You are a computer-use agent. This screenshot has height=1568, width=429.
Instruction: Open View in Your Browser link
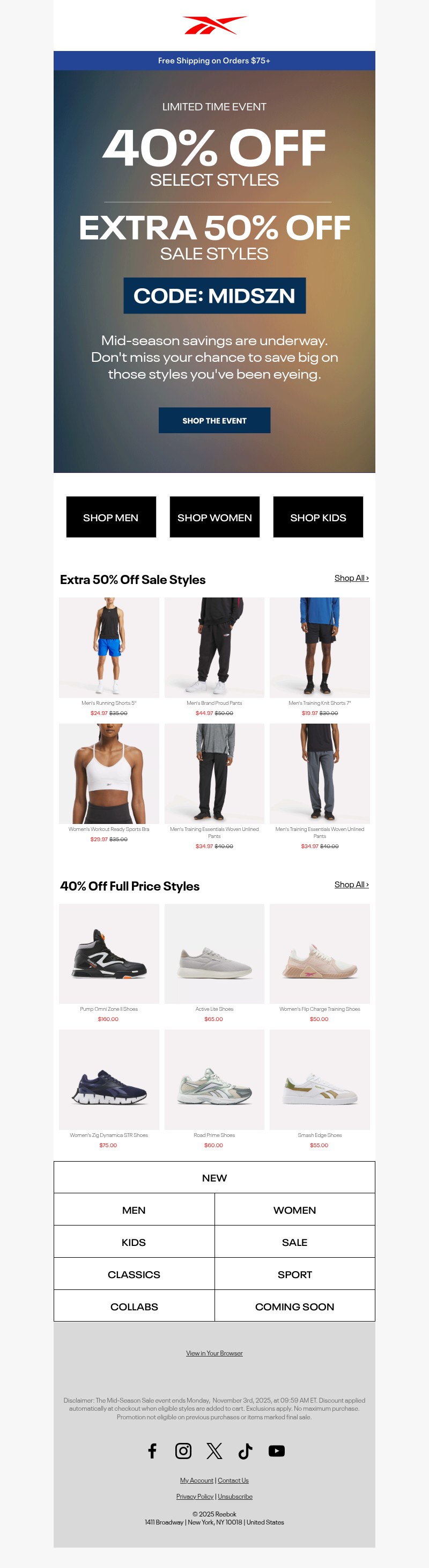point(214,1353)
